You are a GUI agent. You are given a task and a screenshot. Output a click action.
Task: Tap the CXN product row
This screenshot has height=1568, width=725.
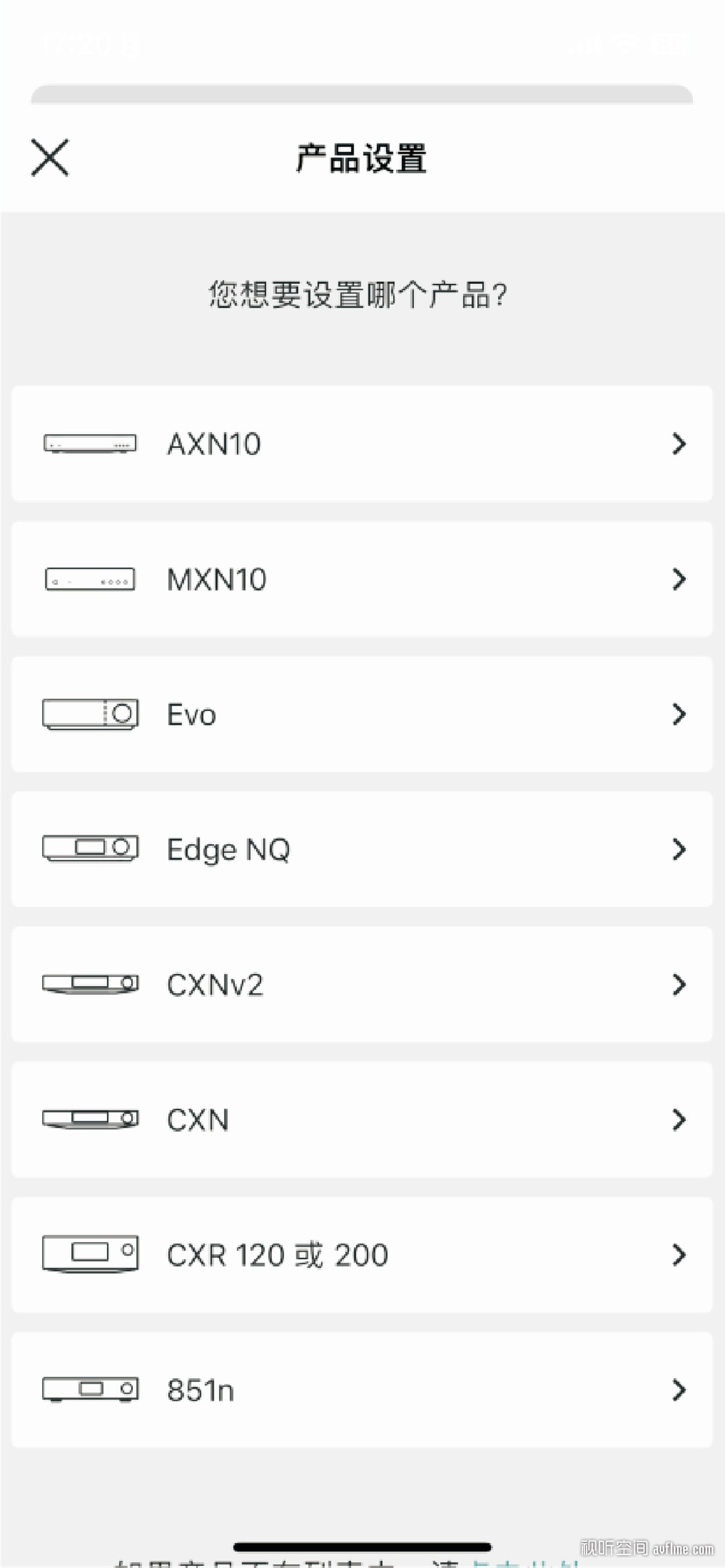[362, 1119]
